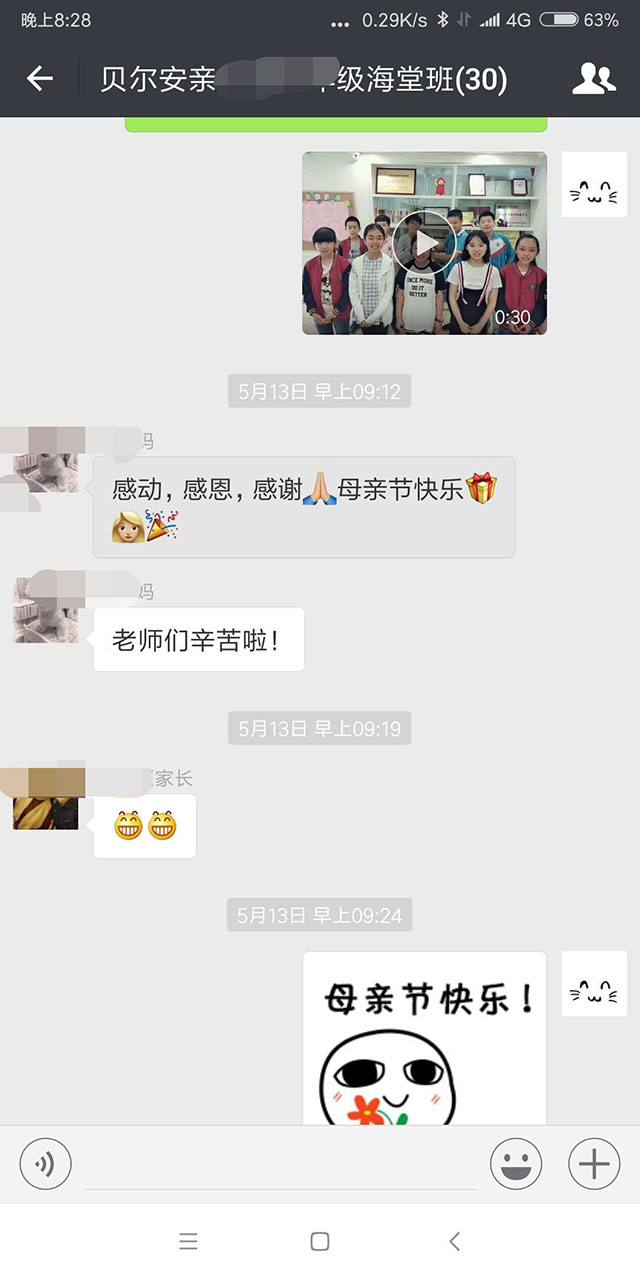The image size is (640, 1280).
Task: Open system recent apps menu
Action: pos(188,1241)
